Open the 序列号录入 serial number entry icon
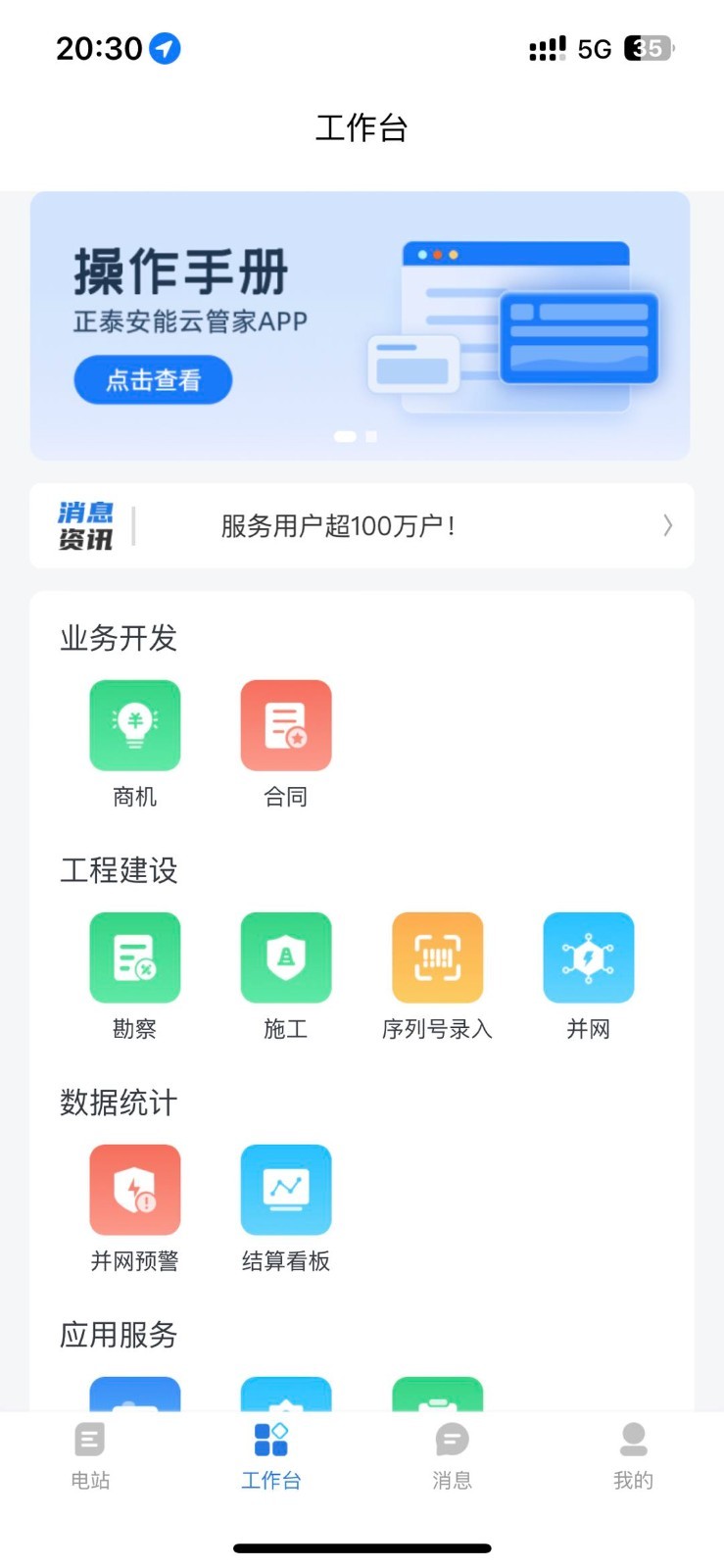 click(437, 957)
